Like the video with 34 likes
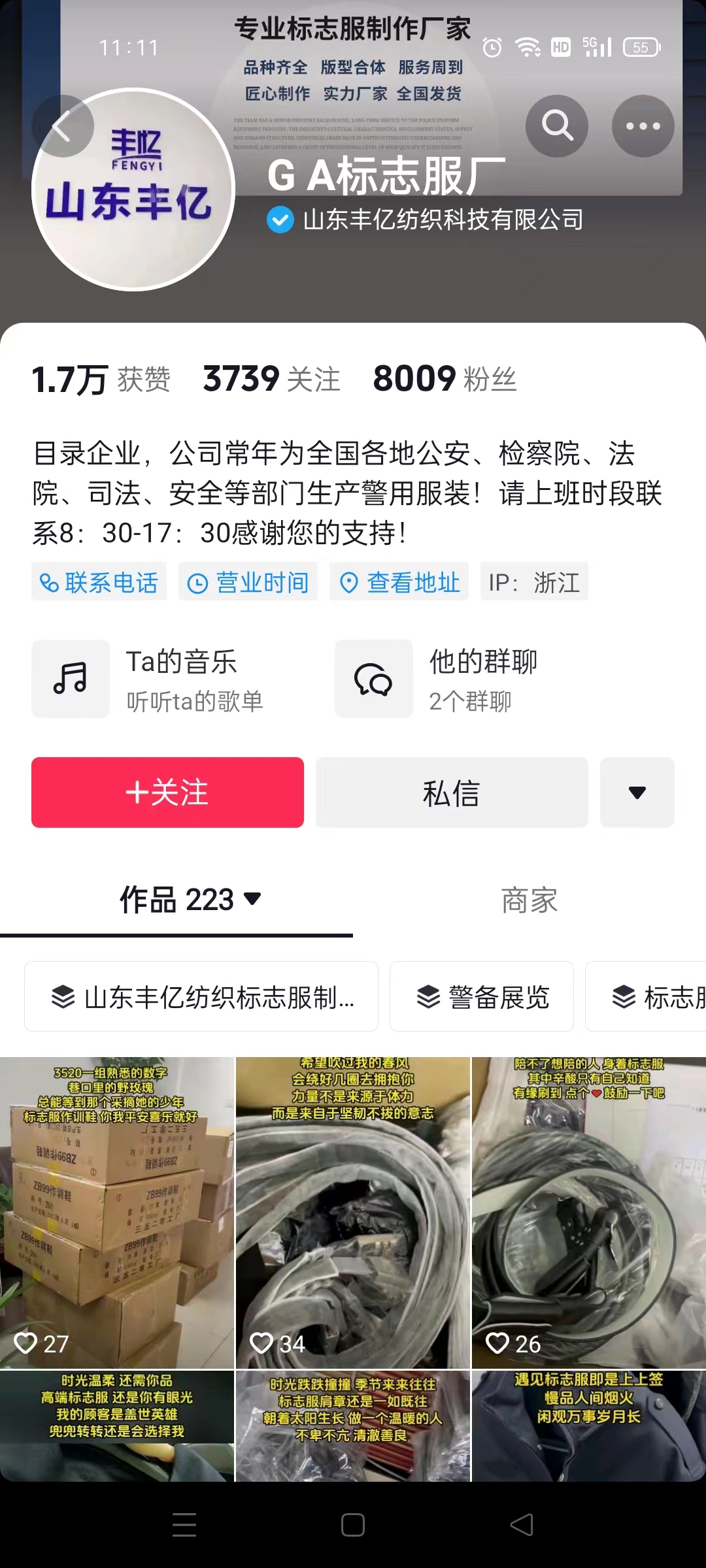Viewport: 706px width, 1568px height. [263, 1345]
